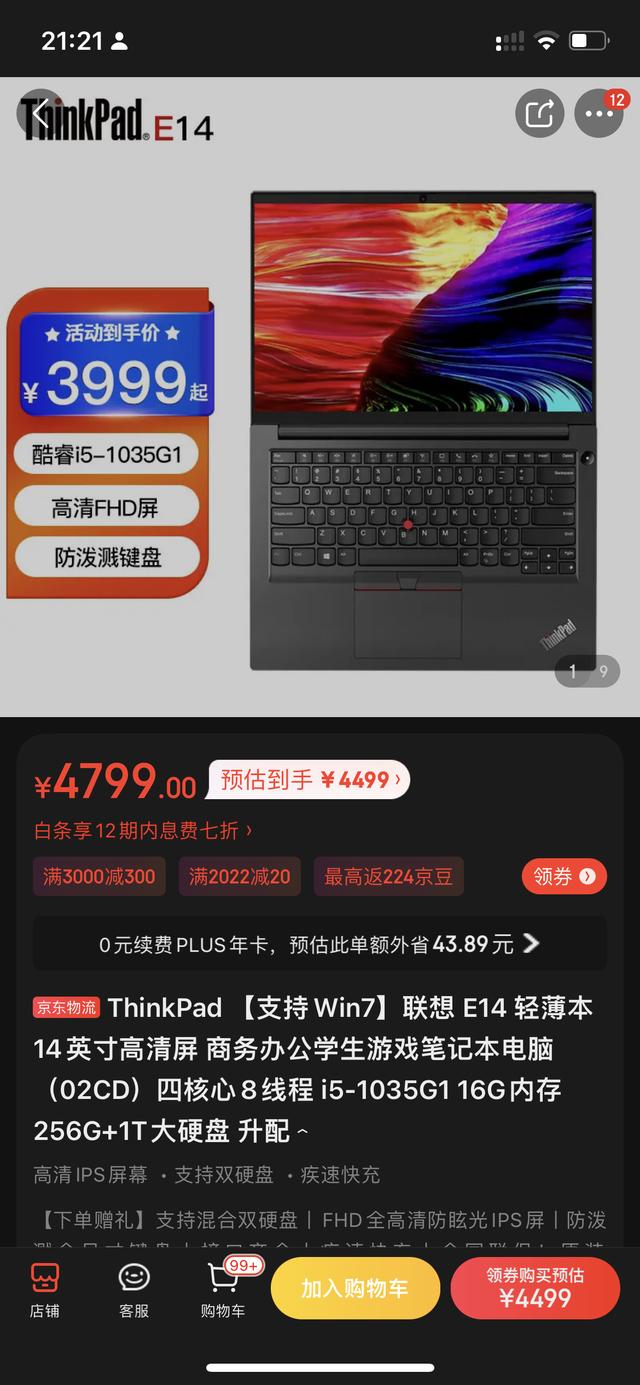
Task: Visit the 店铺 store page
Action: coord(44,1289)
